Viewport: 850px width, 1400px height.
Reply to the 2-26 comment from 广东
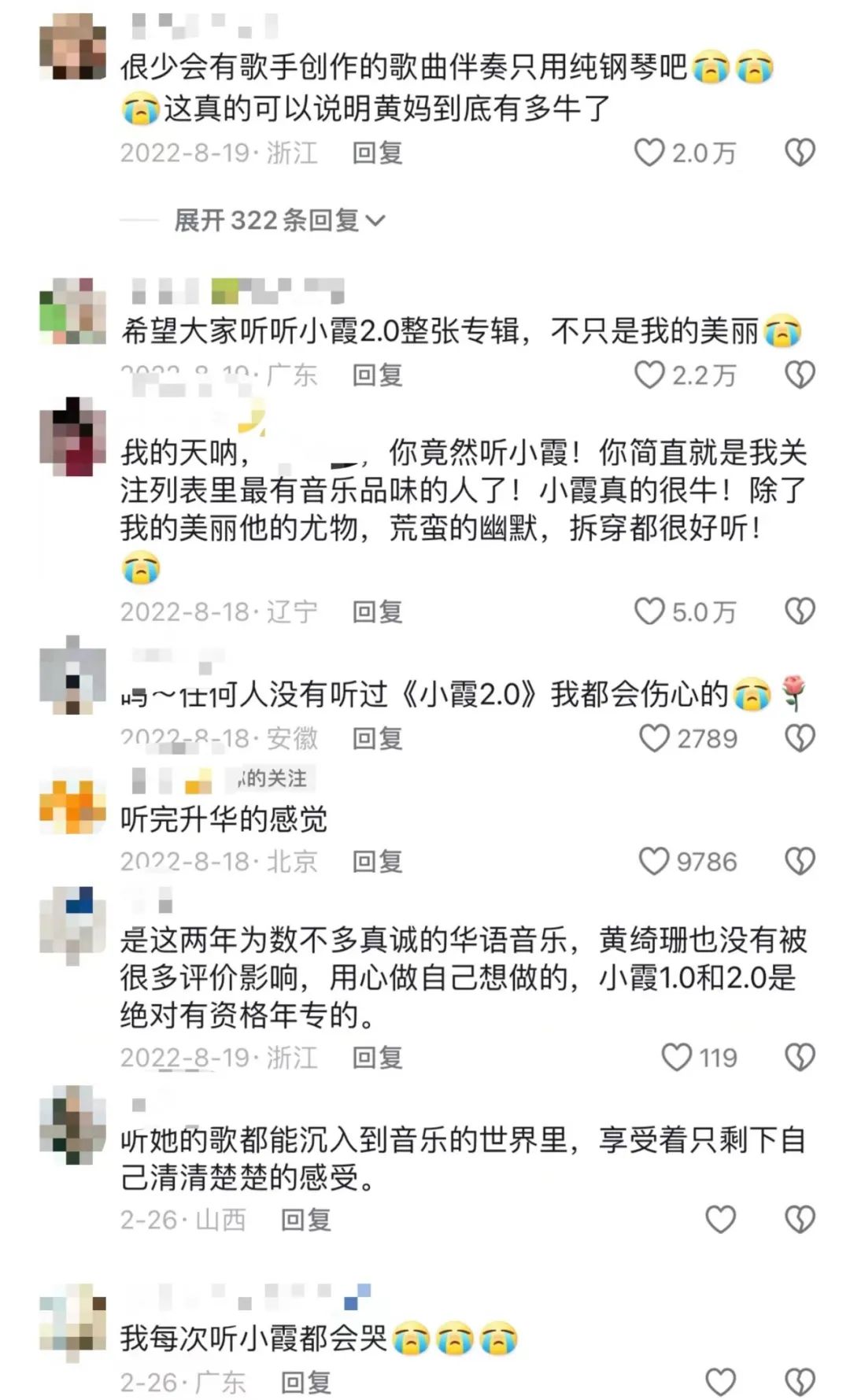point(306,1383)
